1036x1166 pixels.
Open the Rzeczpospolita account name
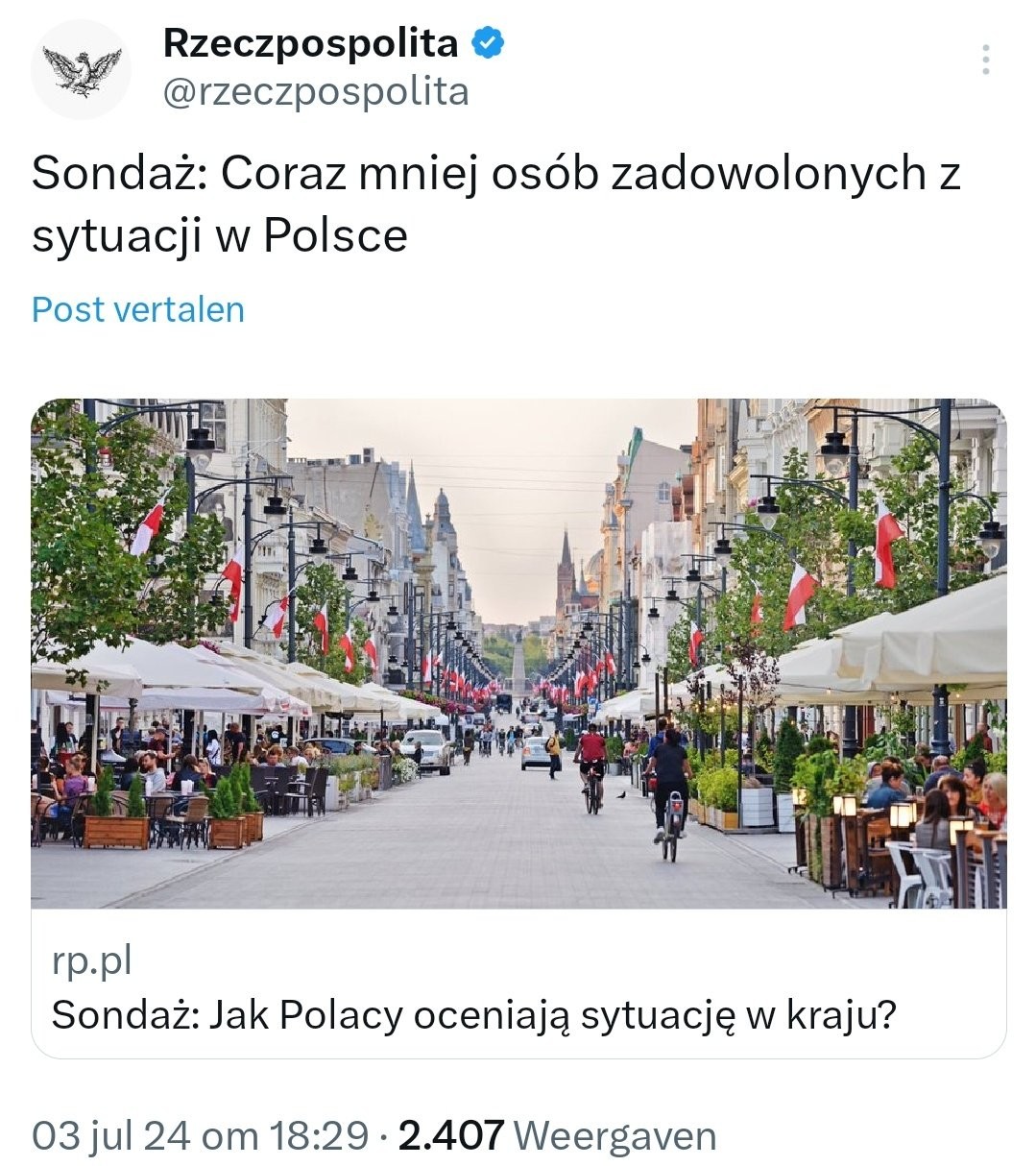310,43
